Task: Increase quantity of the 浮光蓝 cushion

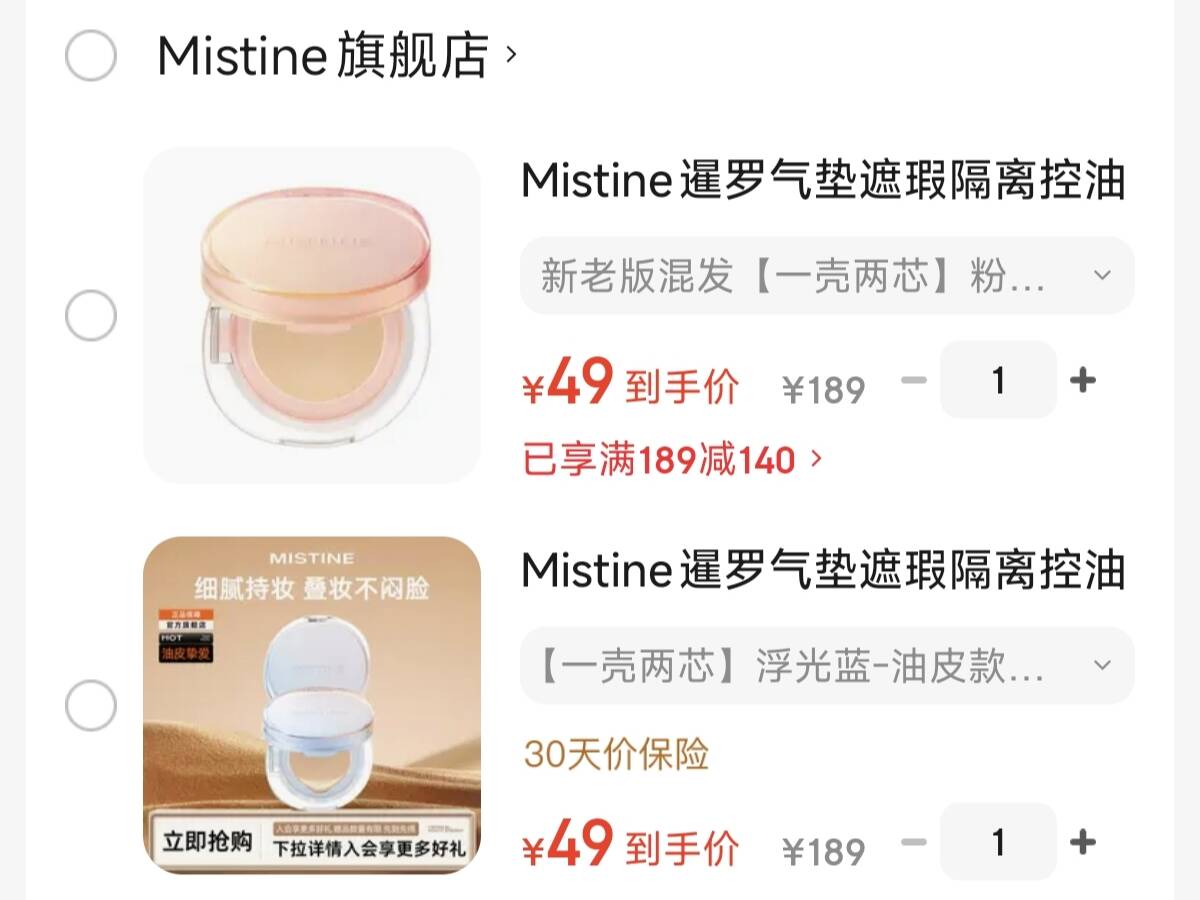Action: [1083, 842]
